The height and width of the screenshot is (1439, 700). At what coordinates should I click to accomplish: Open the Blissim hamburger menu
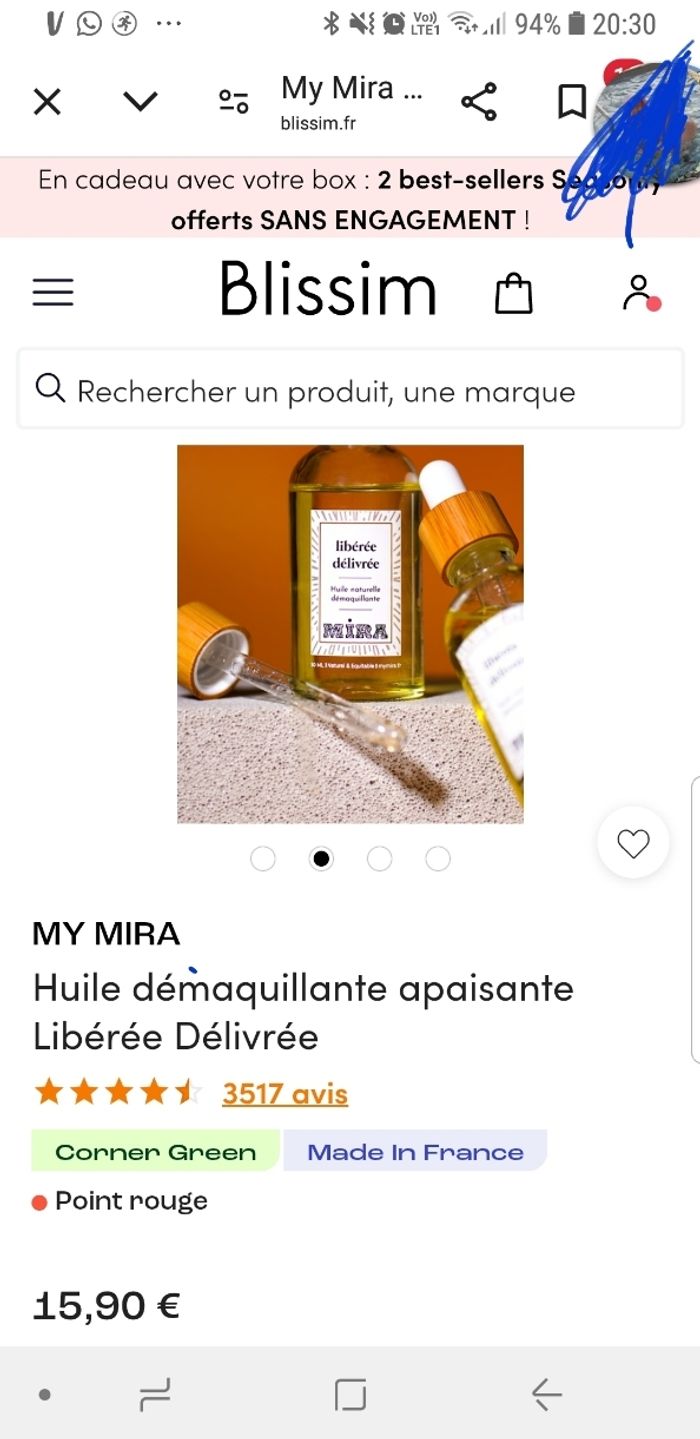tap(53, 292)
